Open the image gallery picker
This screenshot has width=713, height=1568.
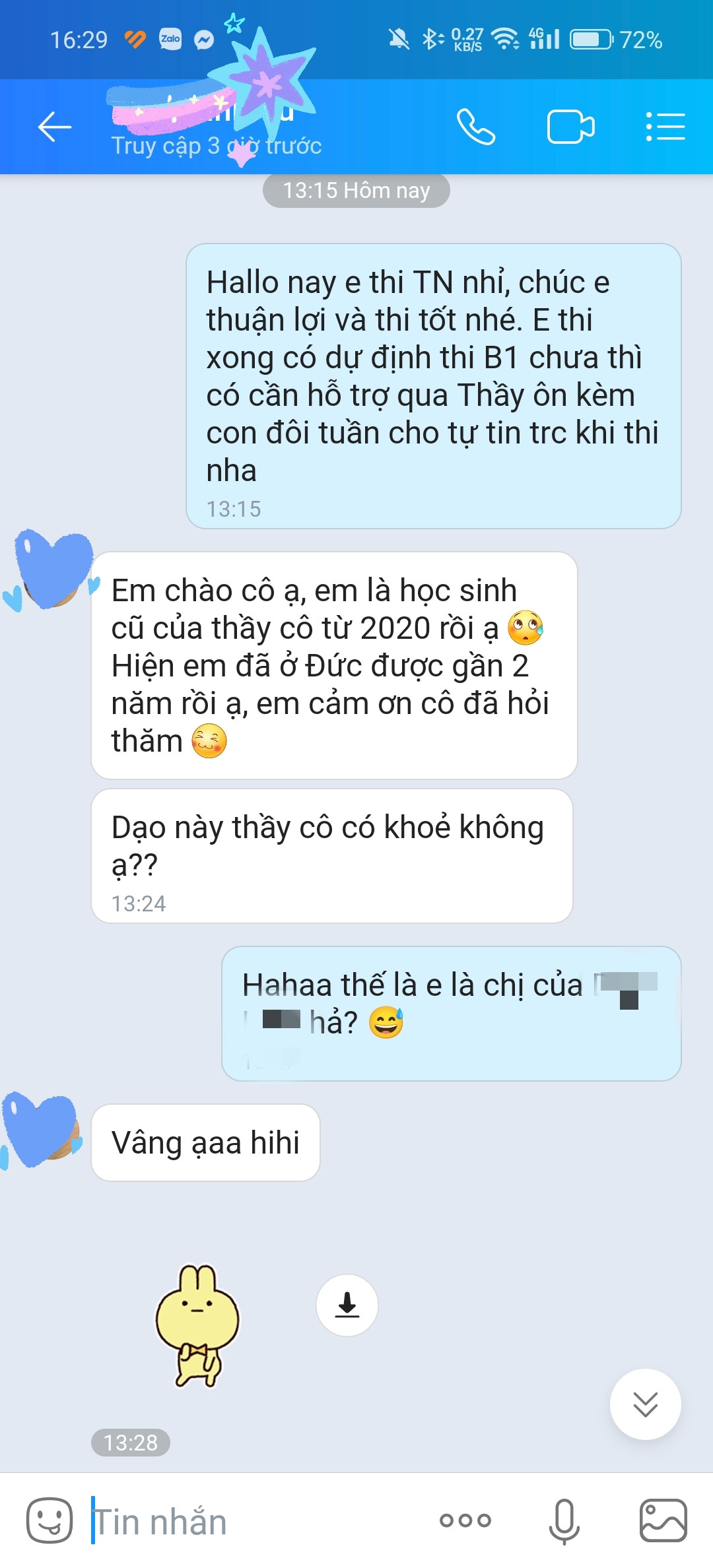click(663, 1520)
